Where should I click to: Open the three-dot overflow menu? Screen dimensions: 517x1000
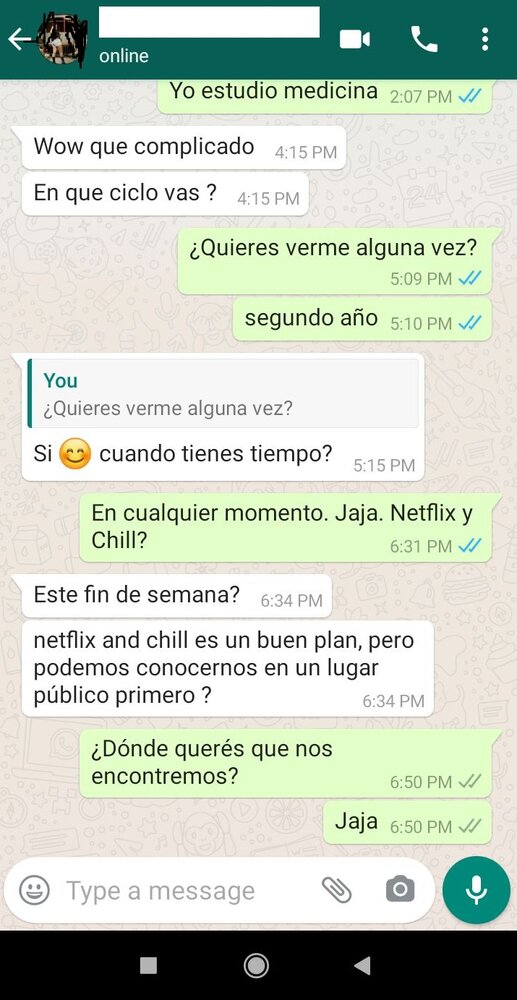coord(485,40)
